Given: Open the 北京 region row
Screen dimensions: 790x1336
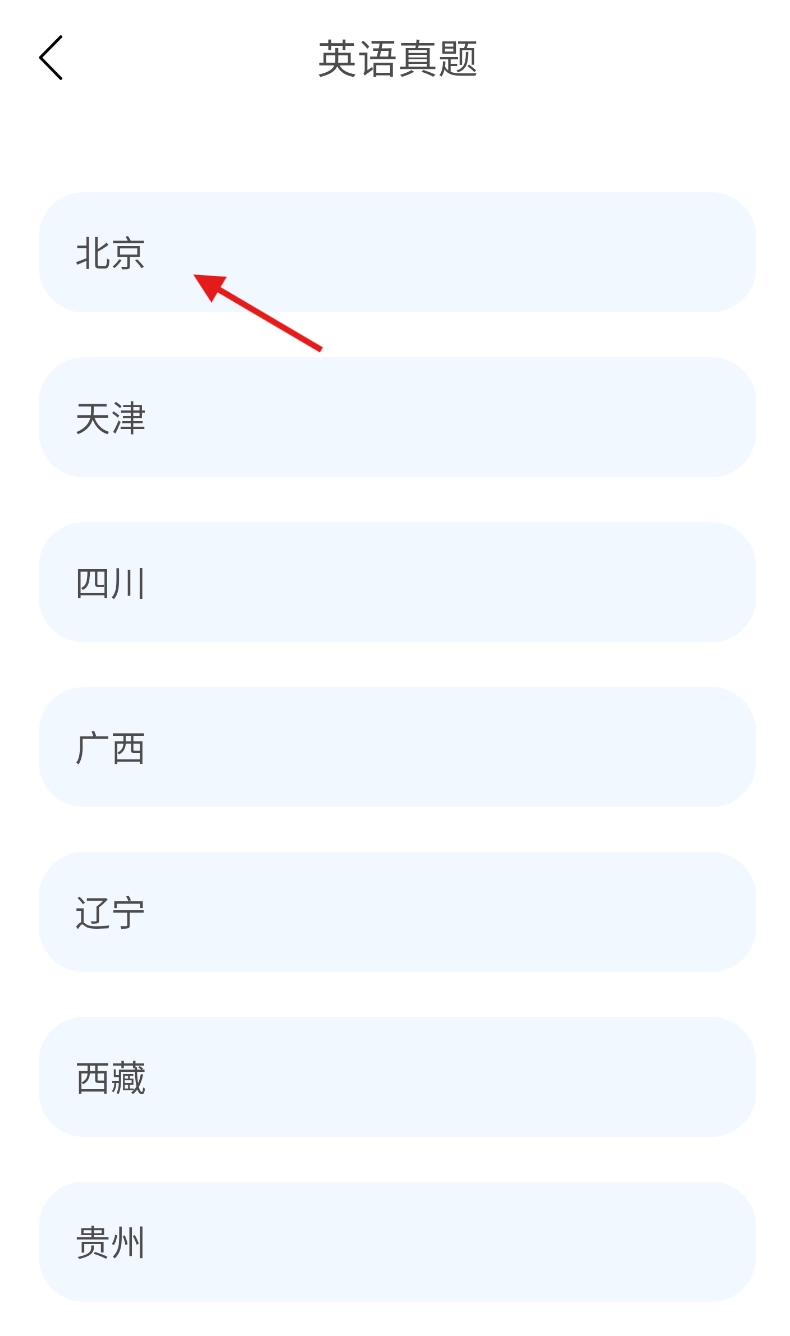Looking at the screenshot, I should point(397,252).
